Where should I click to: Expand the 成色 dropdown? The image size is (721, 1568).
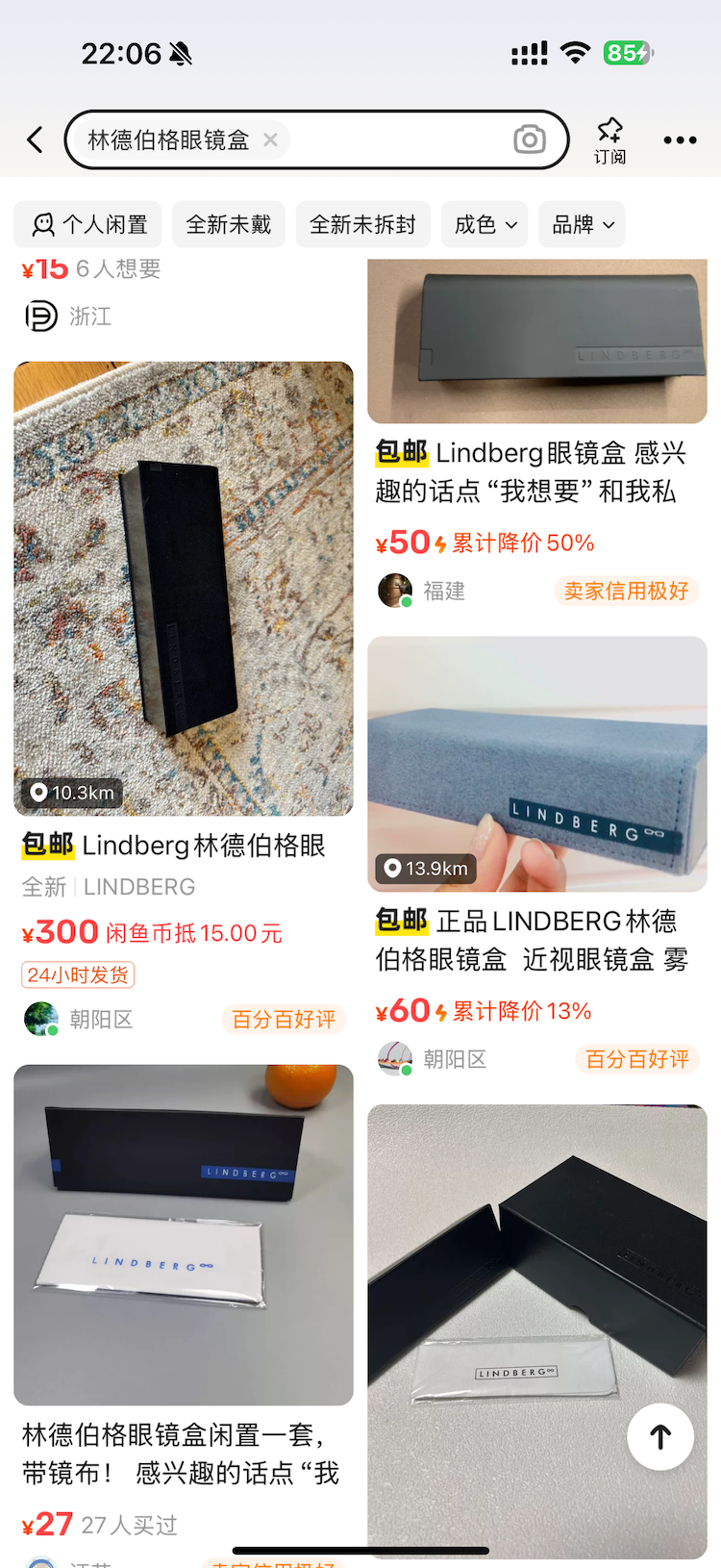(485, 225)
